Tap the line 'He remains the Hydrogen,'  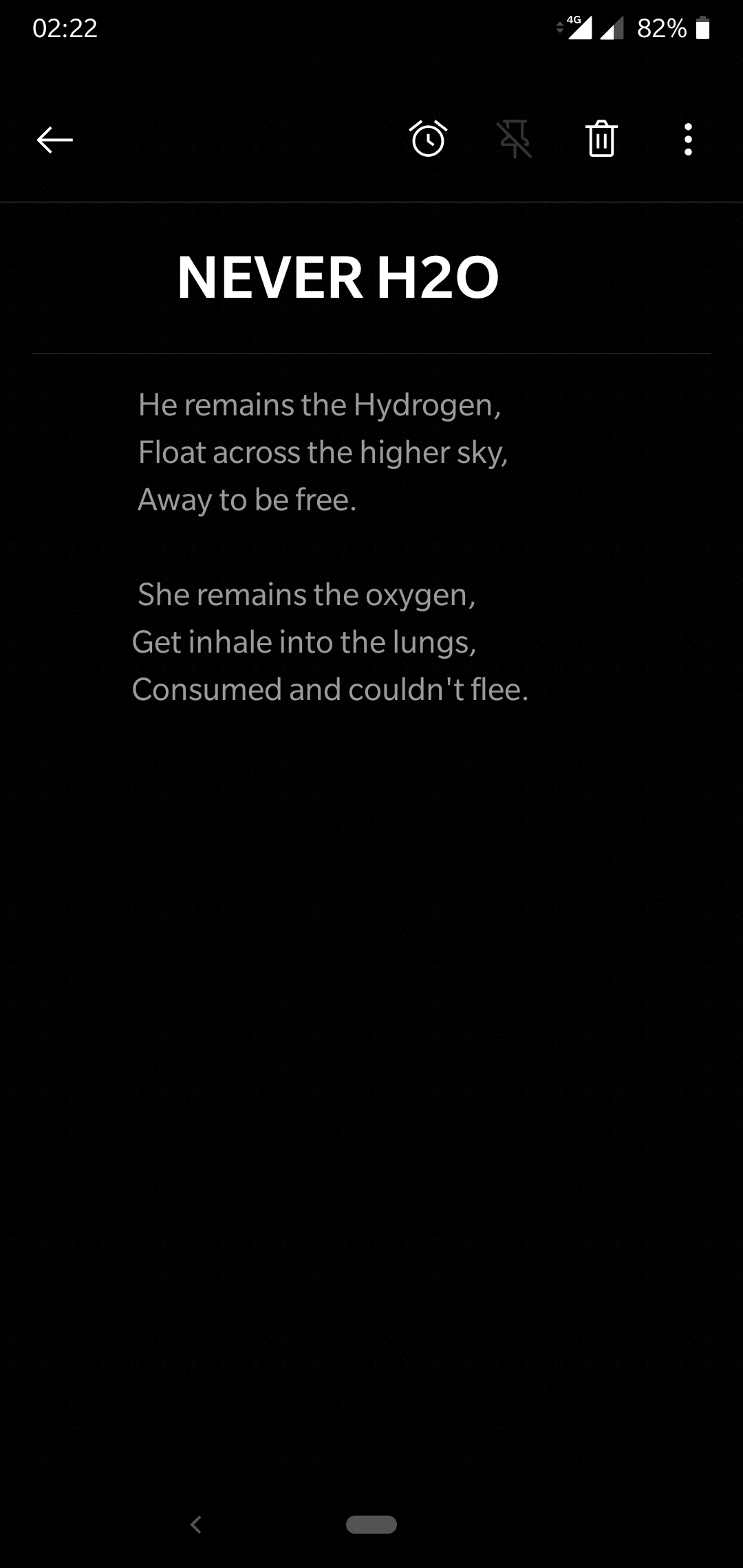coord(320,405)
